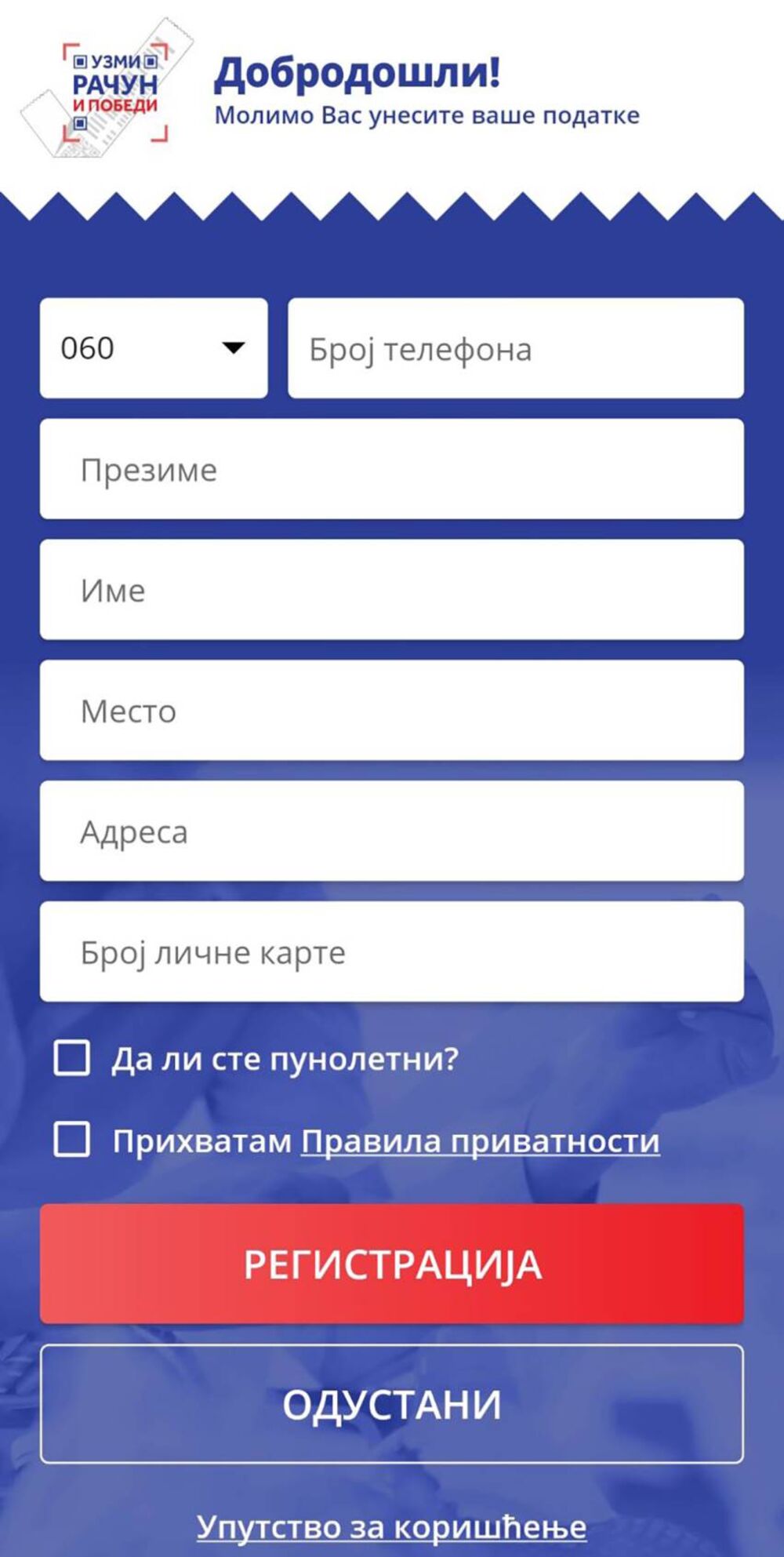784x1557 pixels.
Task: Open the Правила приватности link
Action: coord(480,1141)
